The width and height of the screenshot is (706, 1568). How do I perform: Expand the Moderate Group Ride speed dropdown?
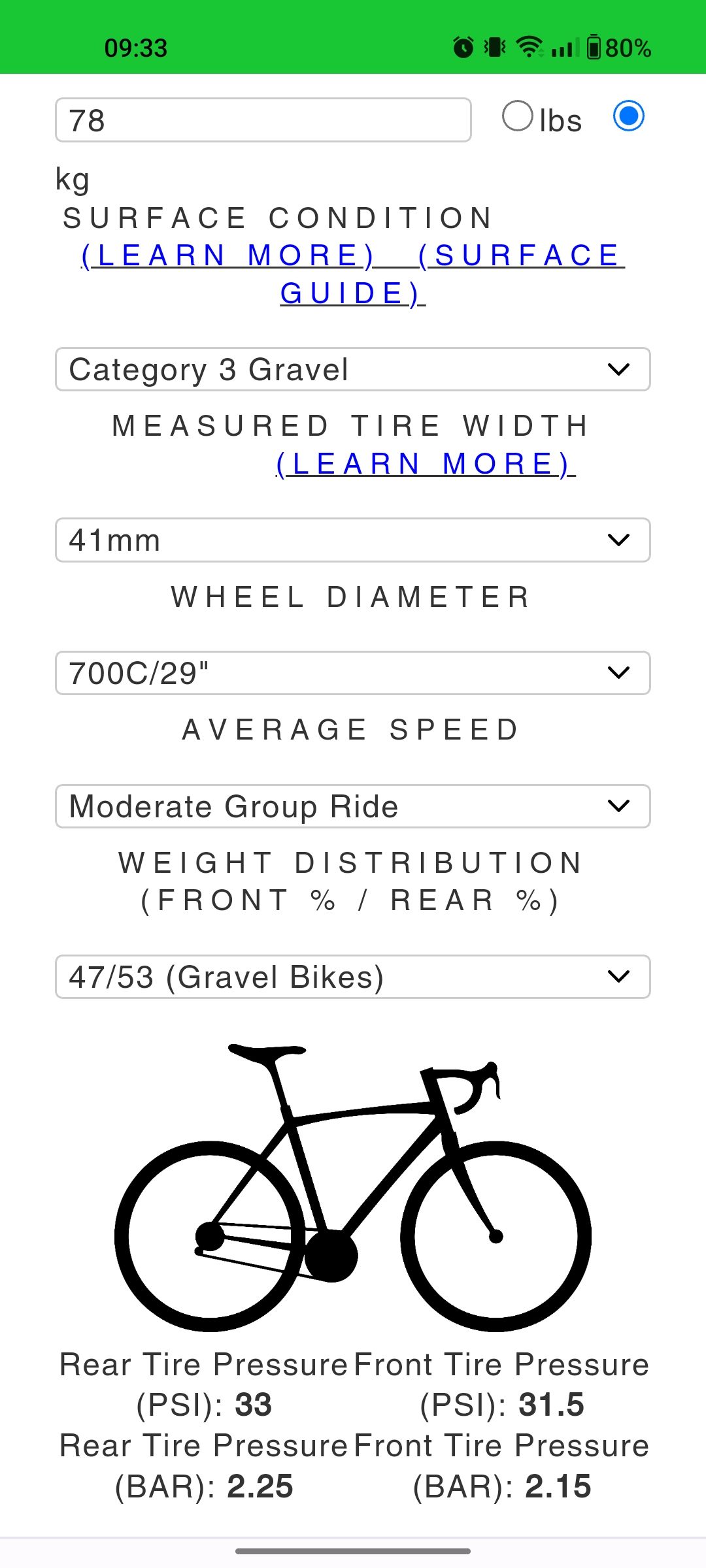coord(353,806)
